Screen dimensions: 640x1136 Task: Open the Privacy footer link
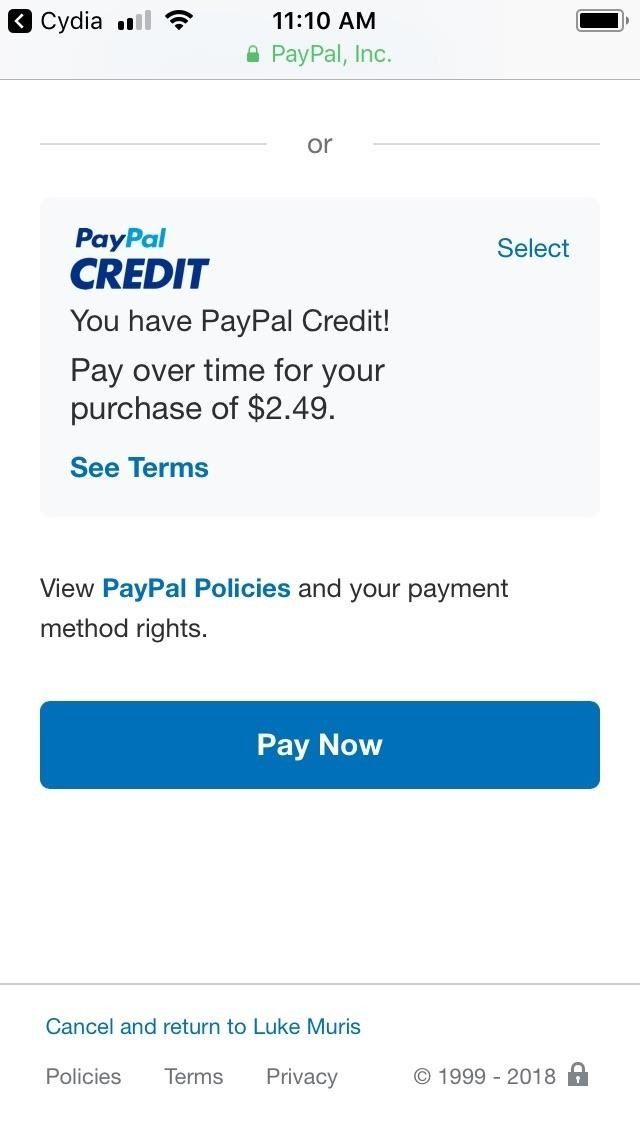(x=301, y=1076)
